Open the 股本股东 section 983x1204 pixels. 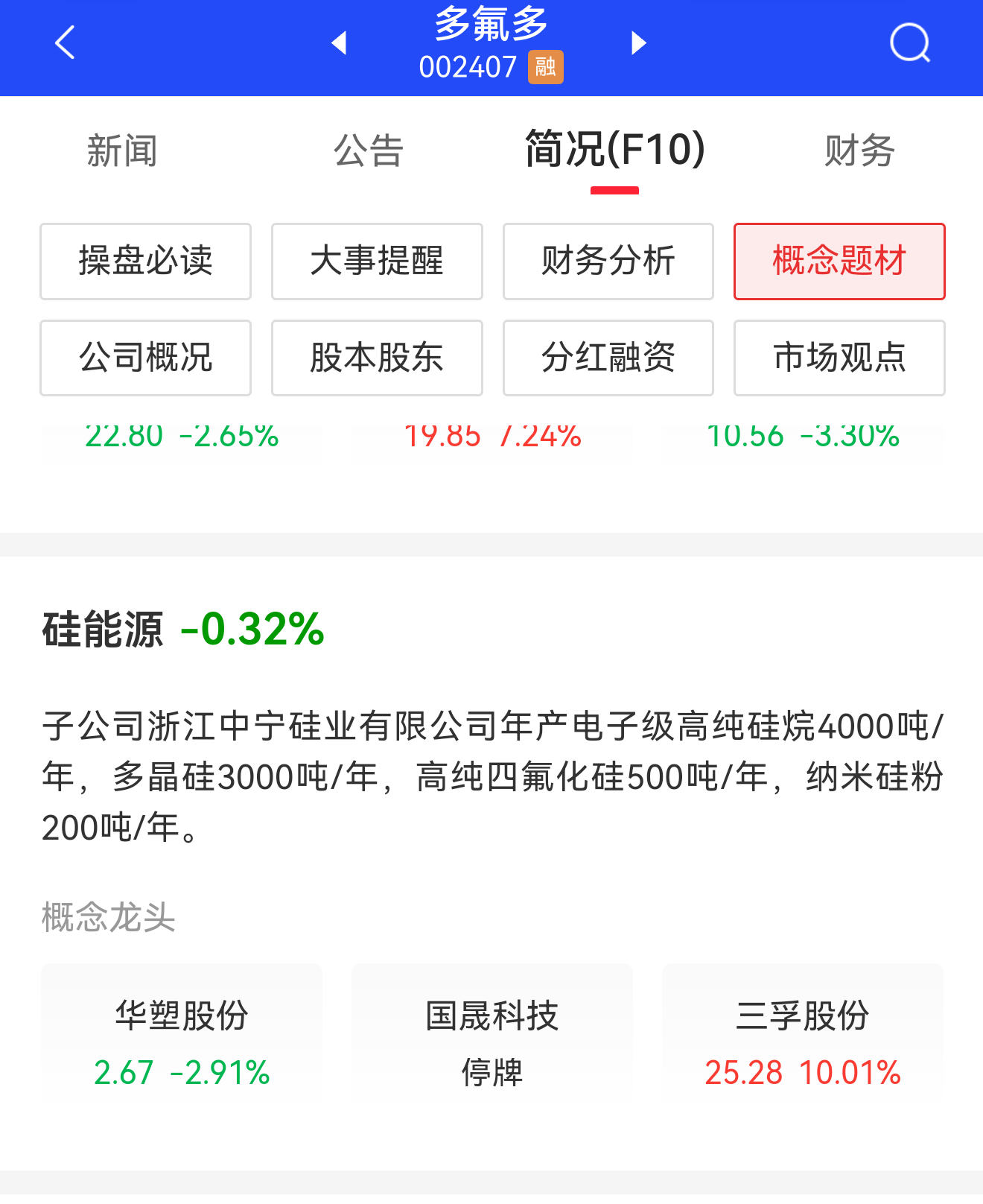[x=377, y=358]
